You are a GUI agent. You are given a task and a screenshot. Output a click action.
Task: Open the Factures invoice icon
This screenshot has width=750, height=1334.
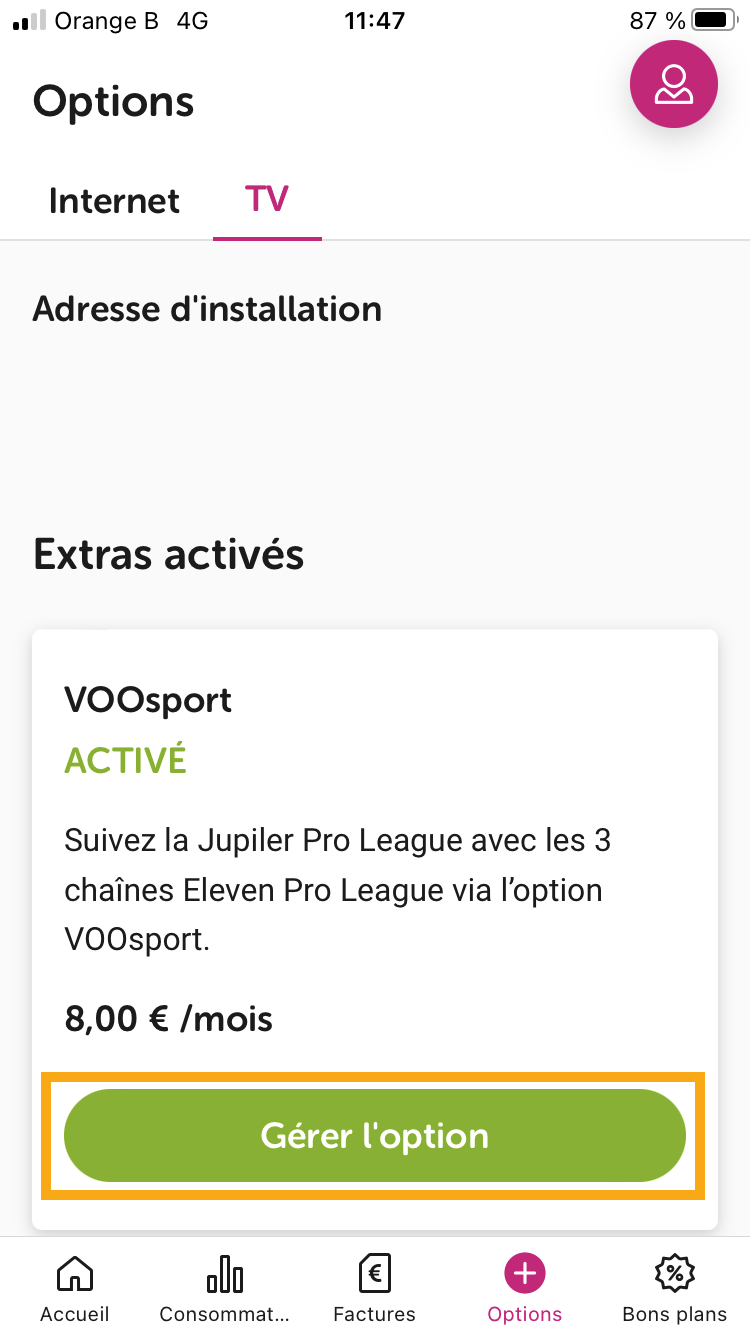click(x=374, y=1274)
